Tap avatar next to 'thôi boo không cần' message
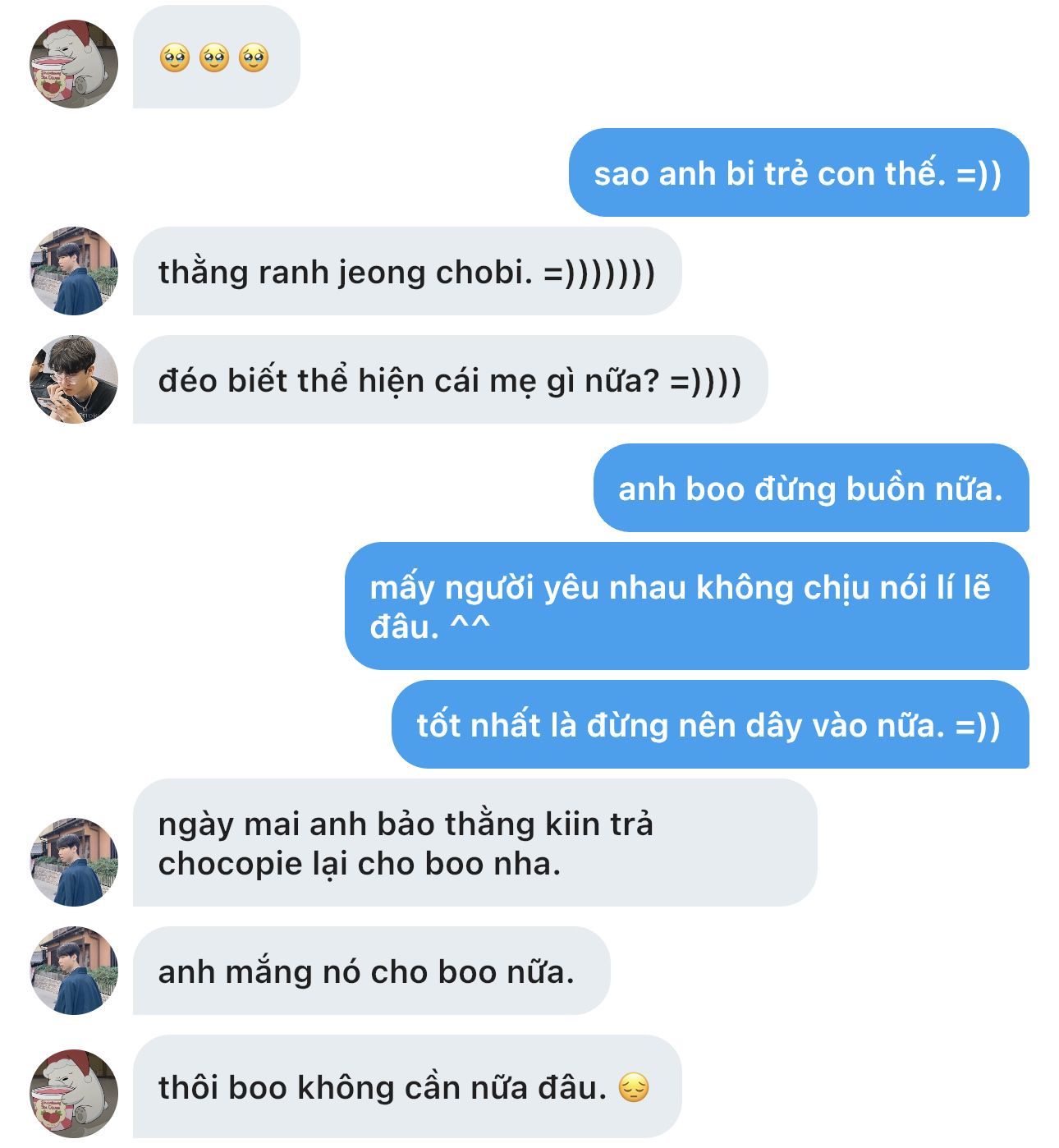 74,1092
